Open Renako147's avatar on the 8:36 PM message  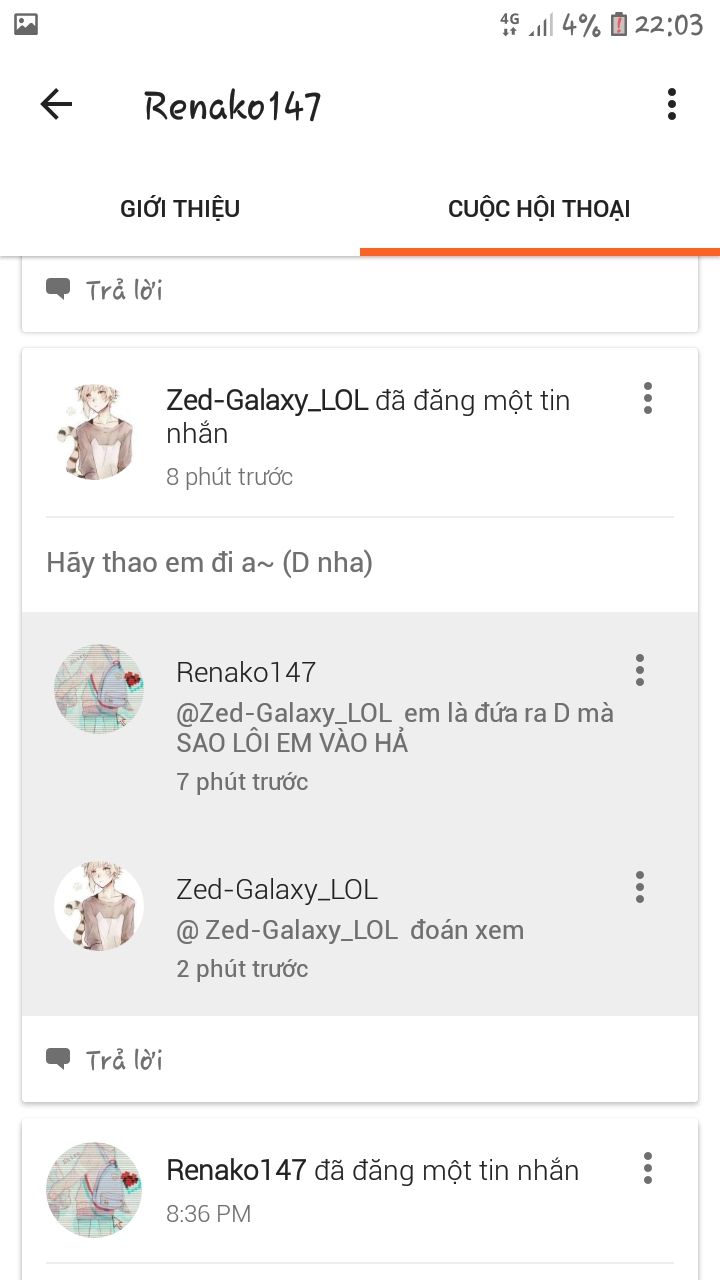[x=94, y=1190]
